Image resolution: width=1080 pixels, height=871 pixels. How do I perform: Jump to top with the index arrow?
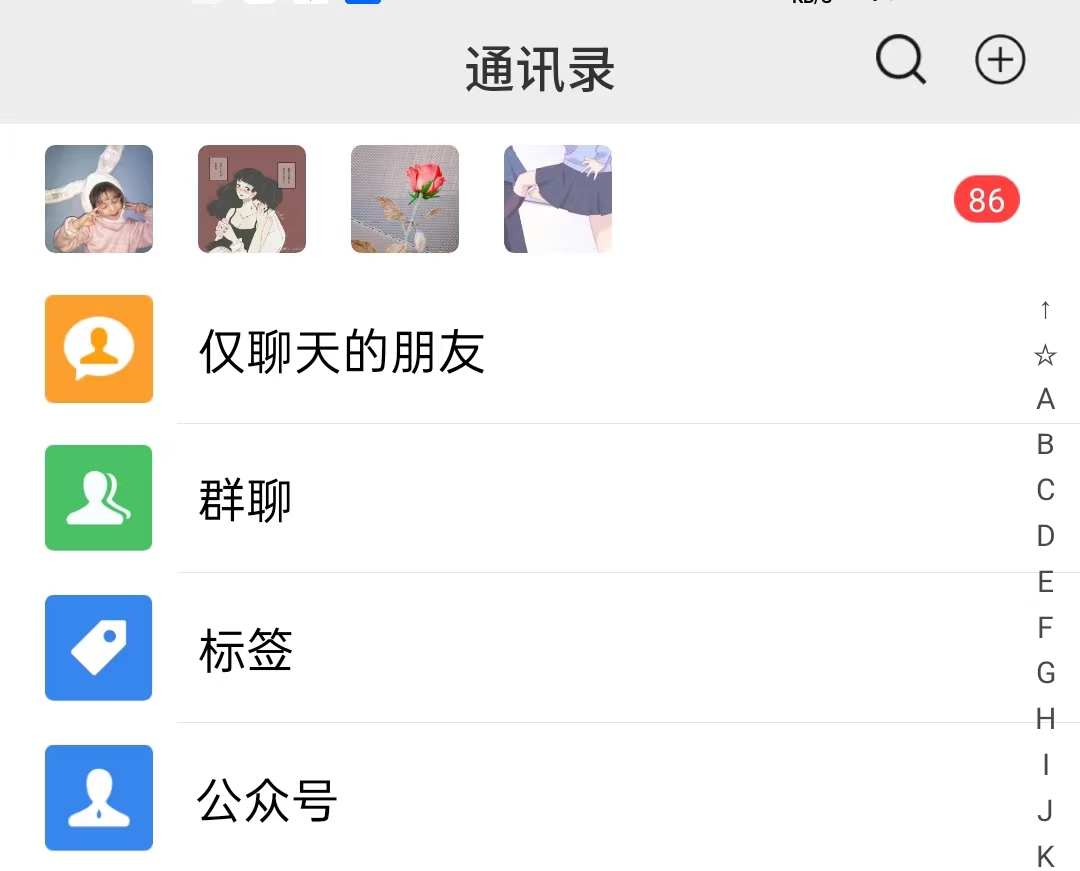tap(1045, 310)
